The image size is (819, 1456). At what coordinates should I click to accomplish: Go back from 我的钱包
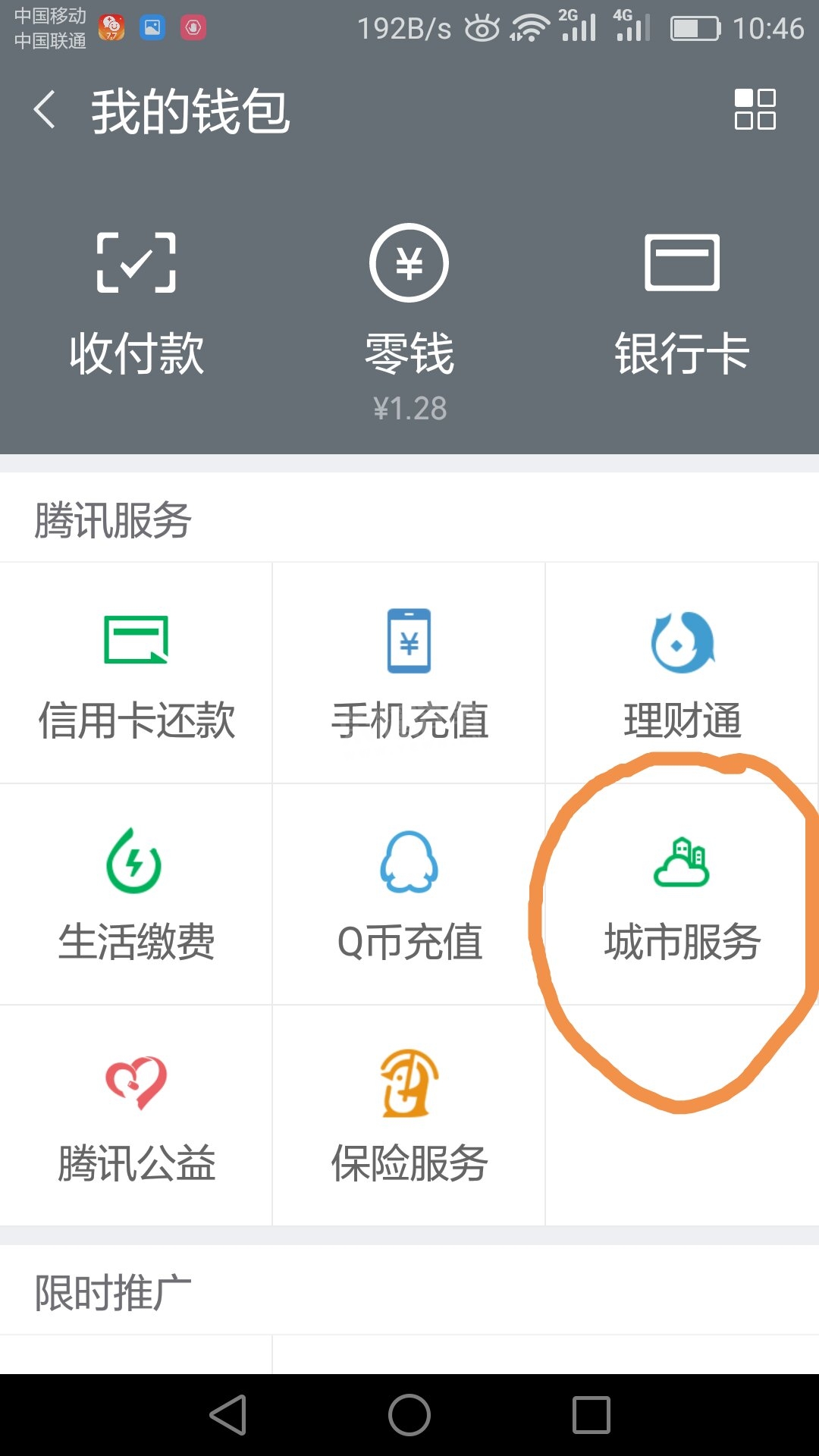click(x=45, y=110)
